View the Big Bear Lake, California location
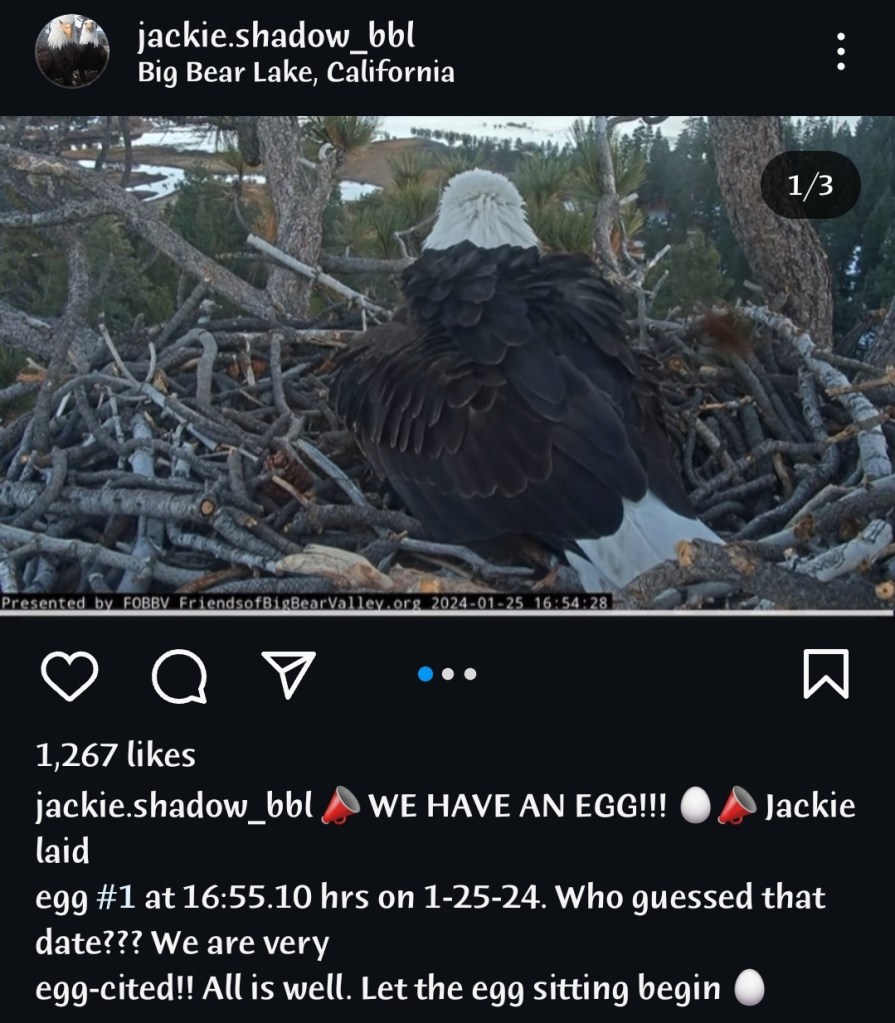The image size is (895, 1023). point(296,73)
